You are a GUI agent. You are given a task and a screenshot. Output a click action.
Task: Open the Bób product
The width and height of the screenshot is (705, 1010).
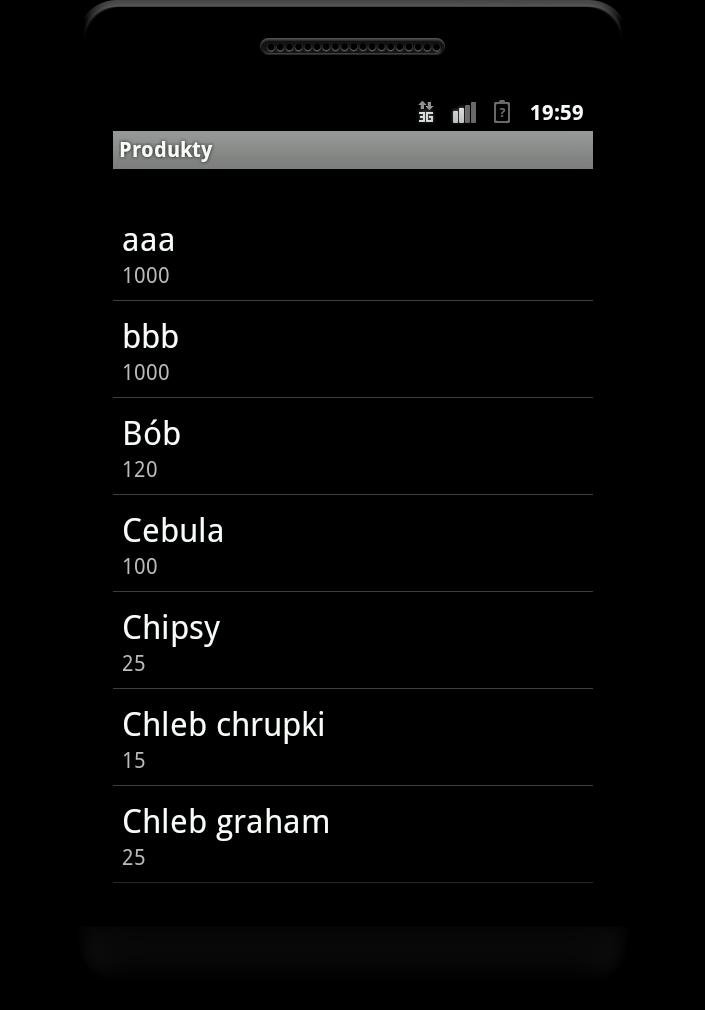[x=352, y=447]
